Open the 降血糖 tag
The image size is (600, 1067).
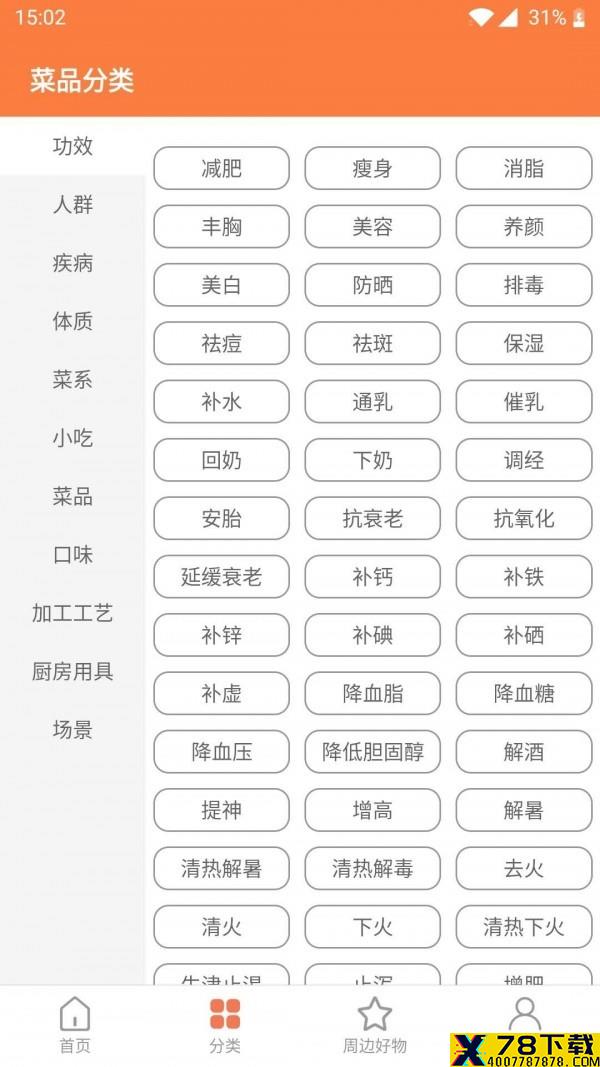pos(524,693)
